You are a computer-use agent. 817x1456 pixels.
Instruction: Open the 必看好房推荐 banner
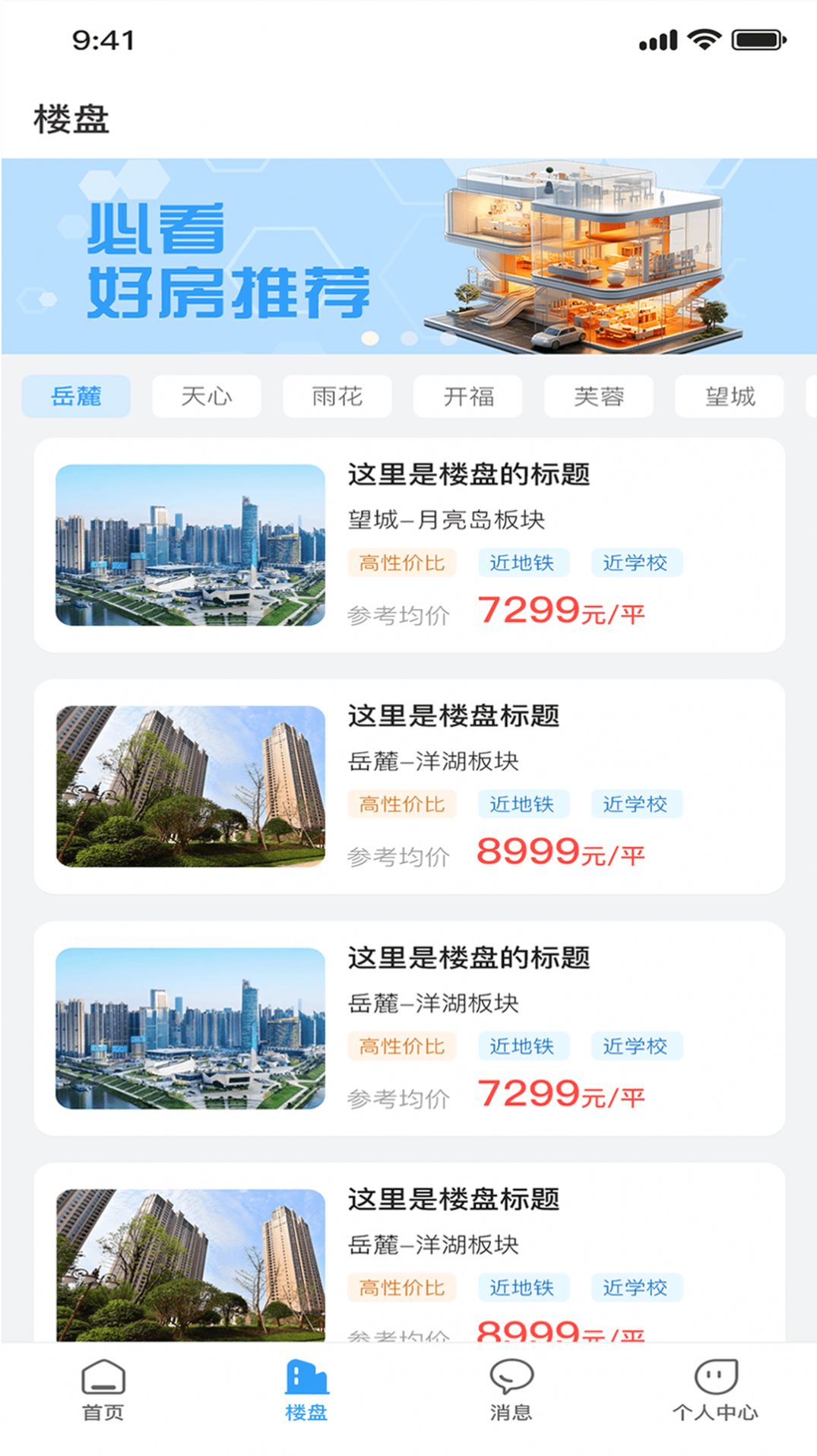point(409,256)
